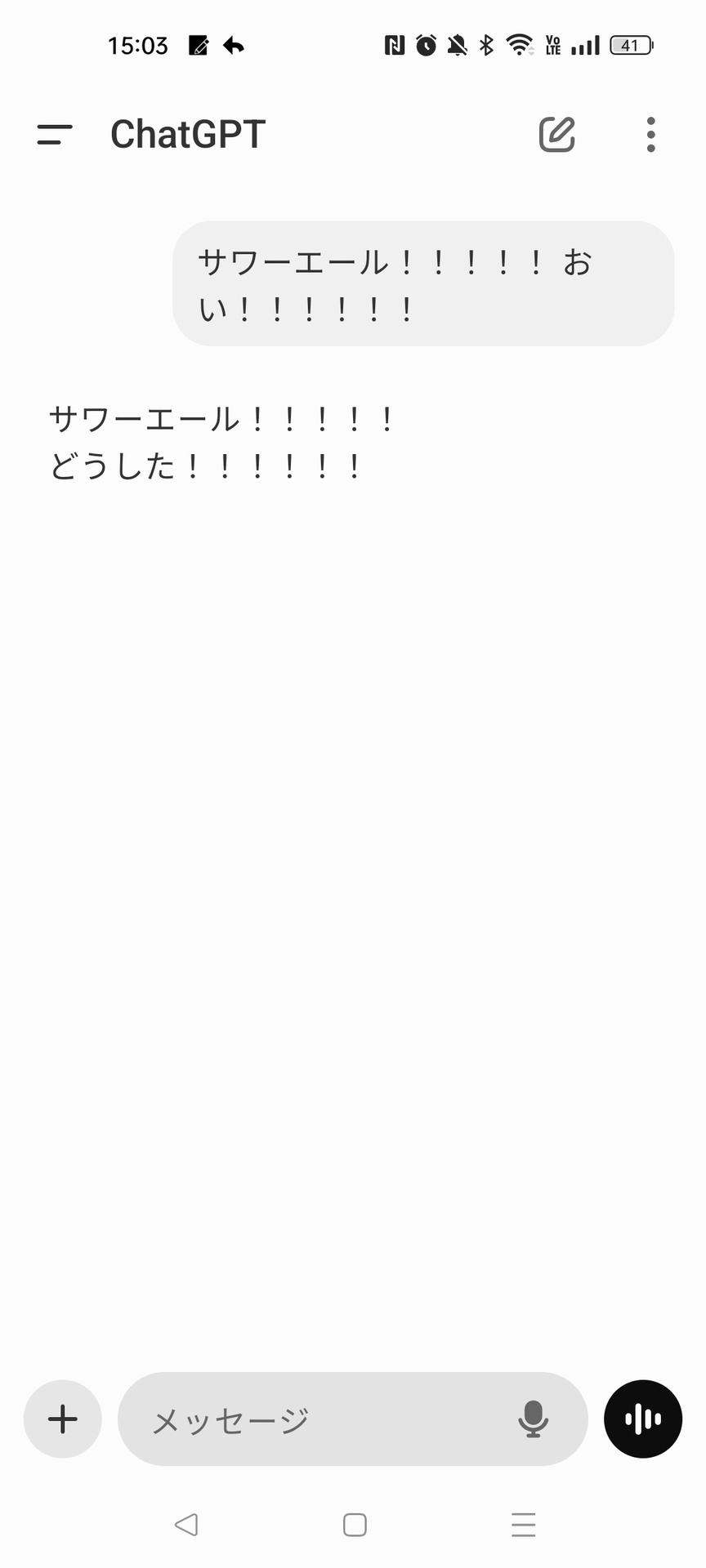Open the recent apps view
The image size is (706, 1568).
click(x=523, y=1524)
